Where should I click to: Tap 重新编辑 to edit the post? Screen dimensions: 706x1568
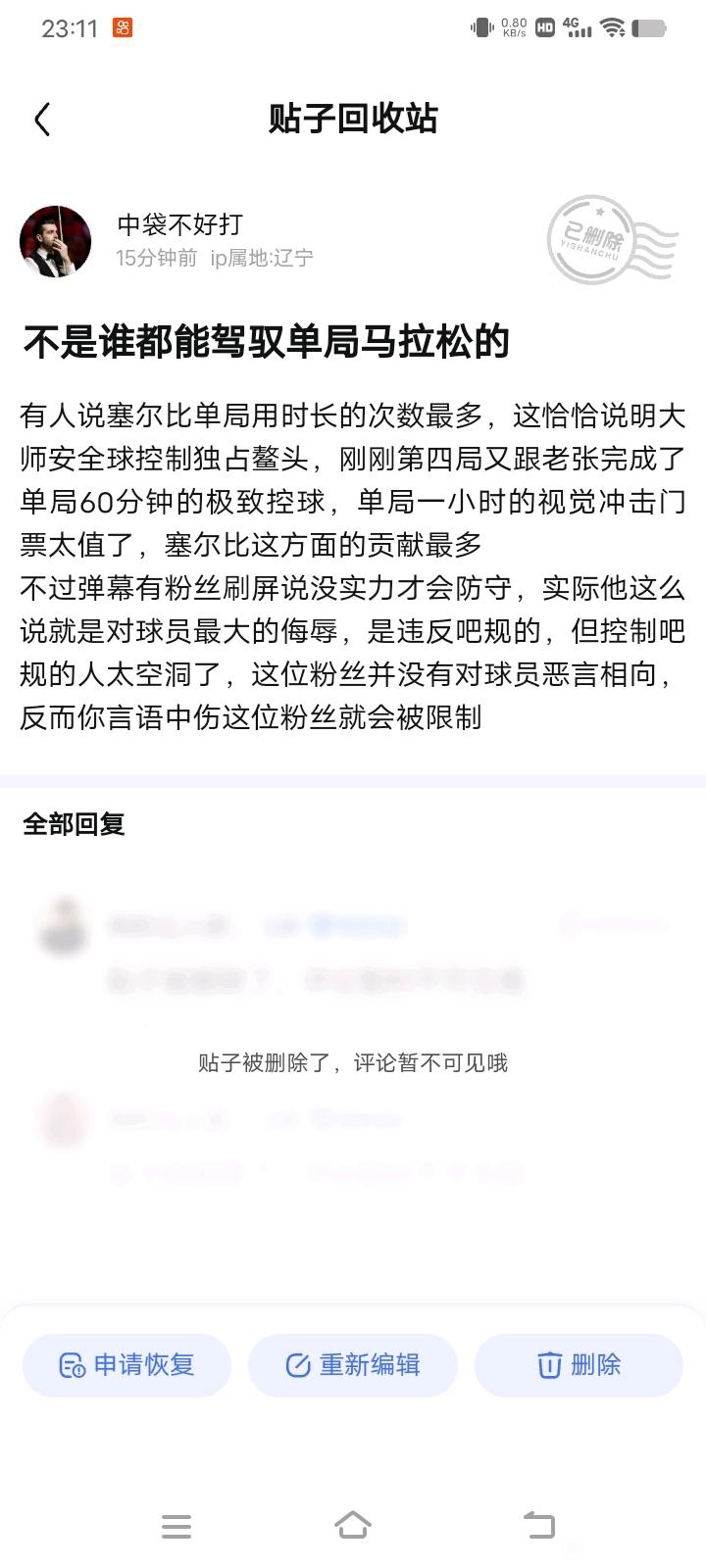click(x=353, y=1364)
